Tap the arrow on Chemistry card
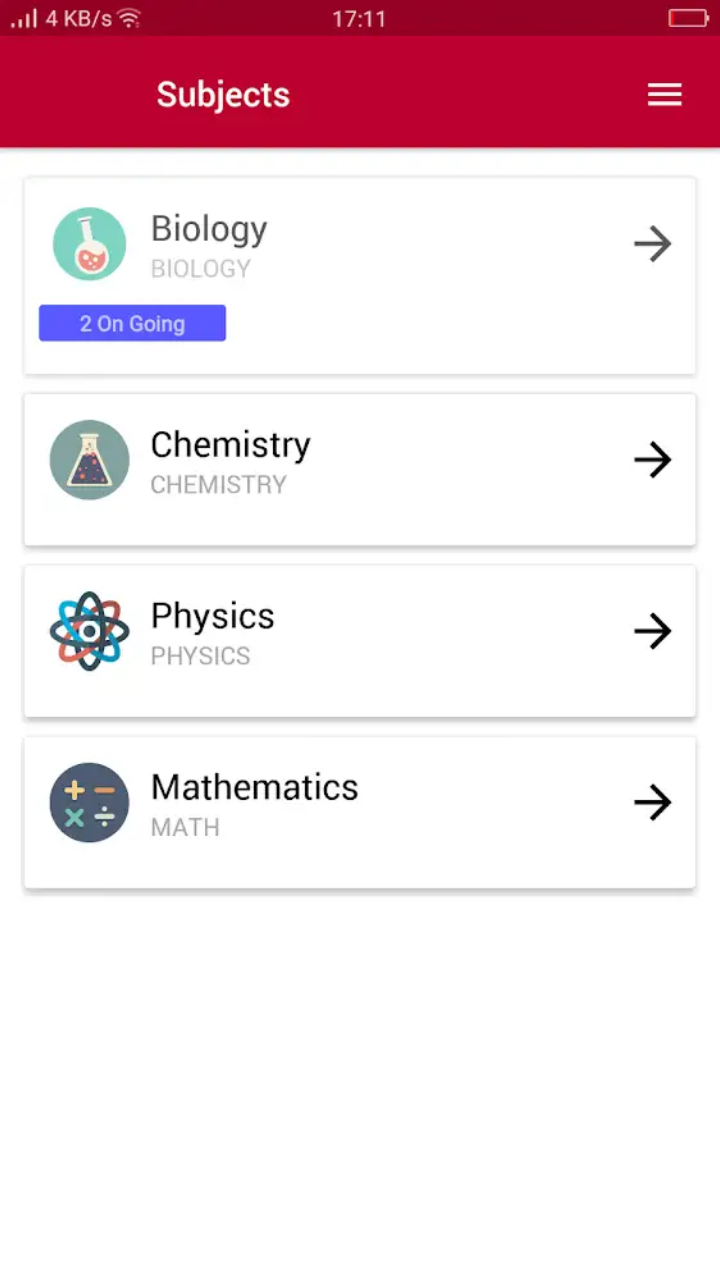Viewport: 720px width, 1280px height. [x=652, y=460]
